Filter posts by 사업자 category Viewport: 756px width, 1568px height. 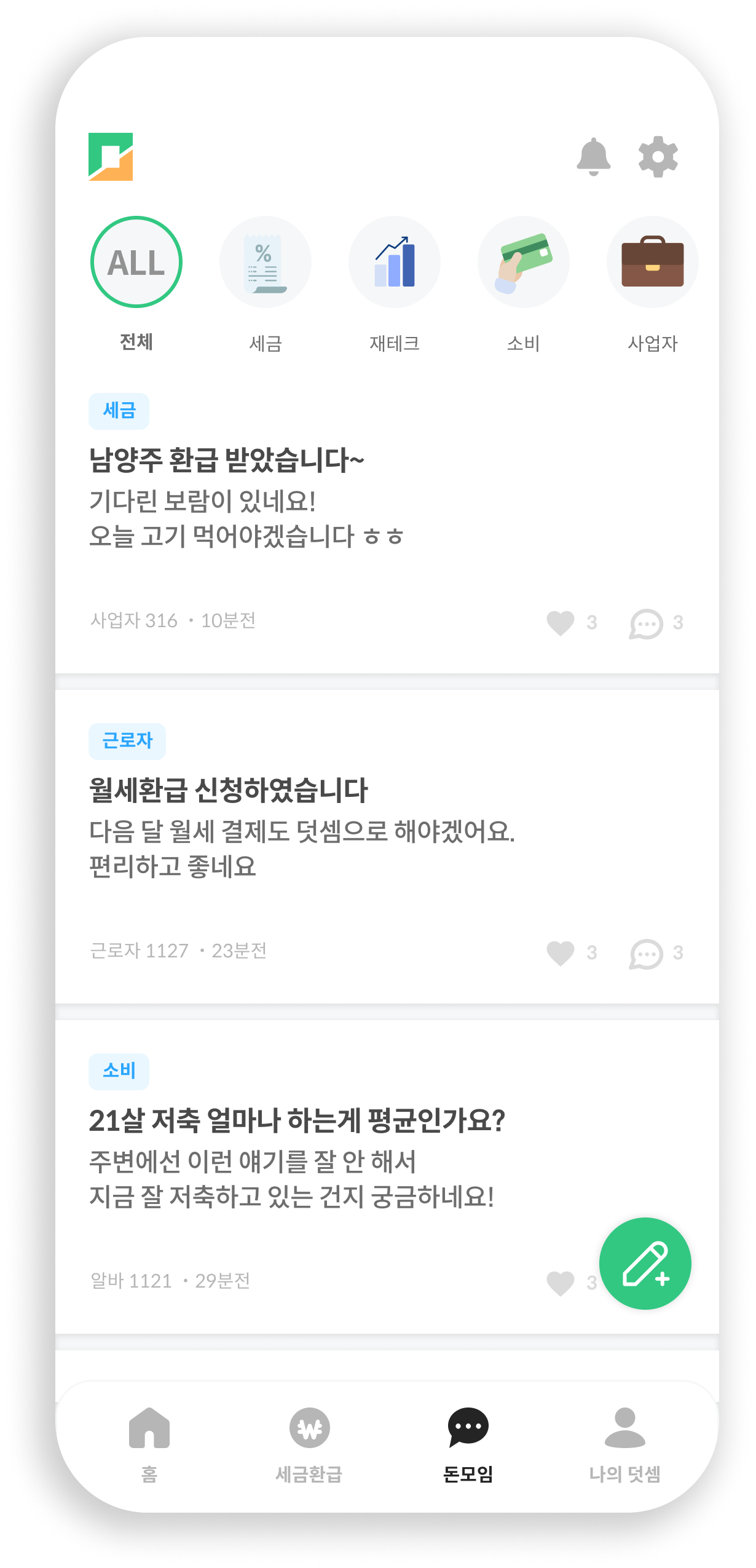click(x=653, y=284)
